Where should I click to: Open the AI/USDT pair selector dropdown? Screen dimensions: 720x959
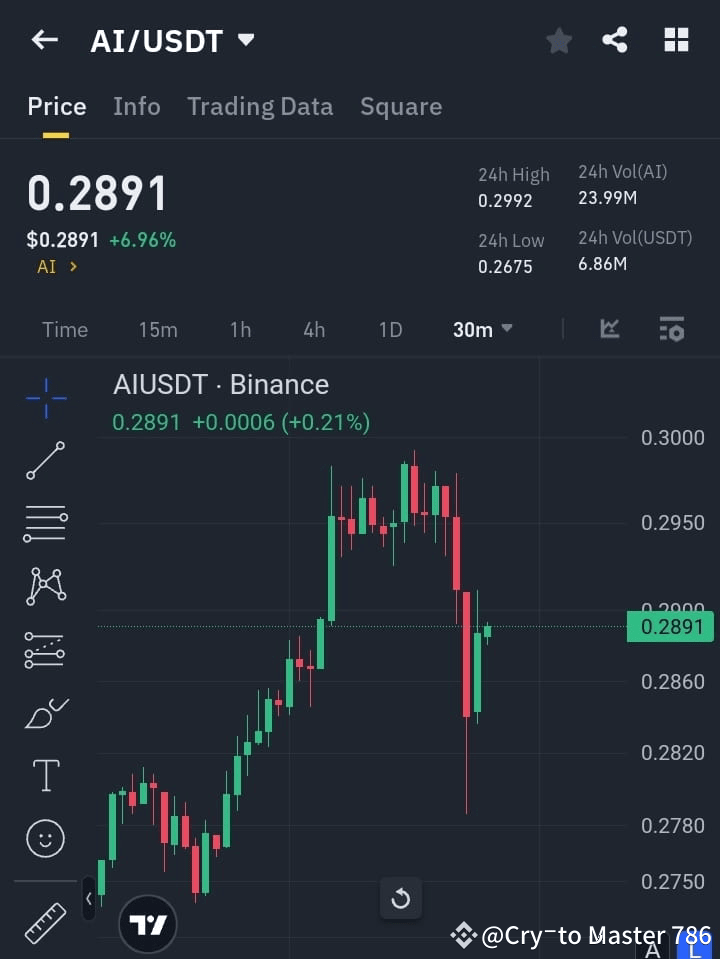click(244, 40)
